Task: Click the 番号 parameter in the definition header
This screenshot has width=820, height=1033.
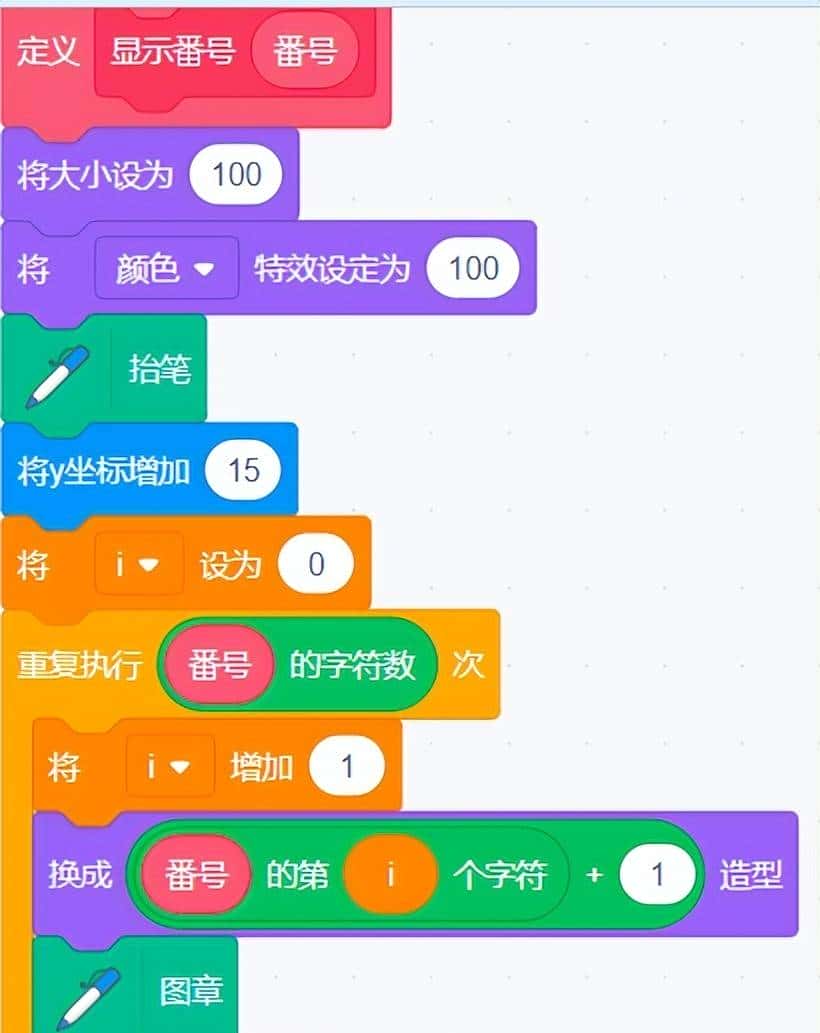Action: click(x=305, y=52)
